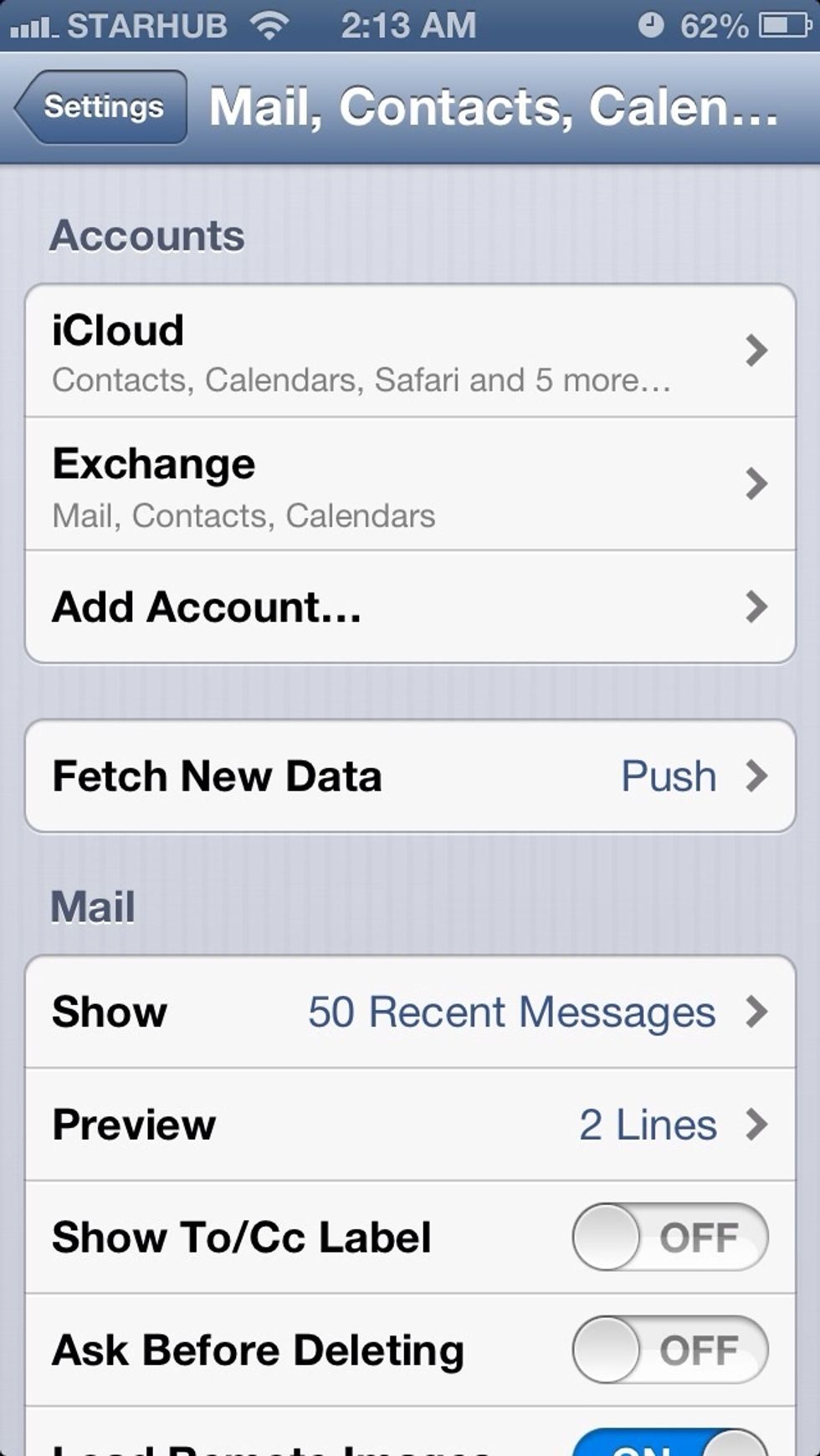Tap the 2:13 AM clock display
820x1456 pixels.
tap(407, 25)
